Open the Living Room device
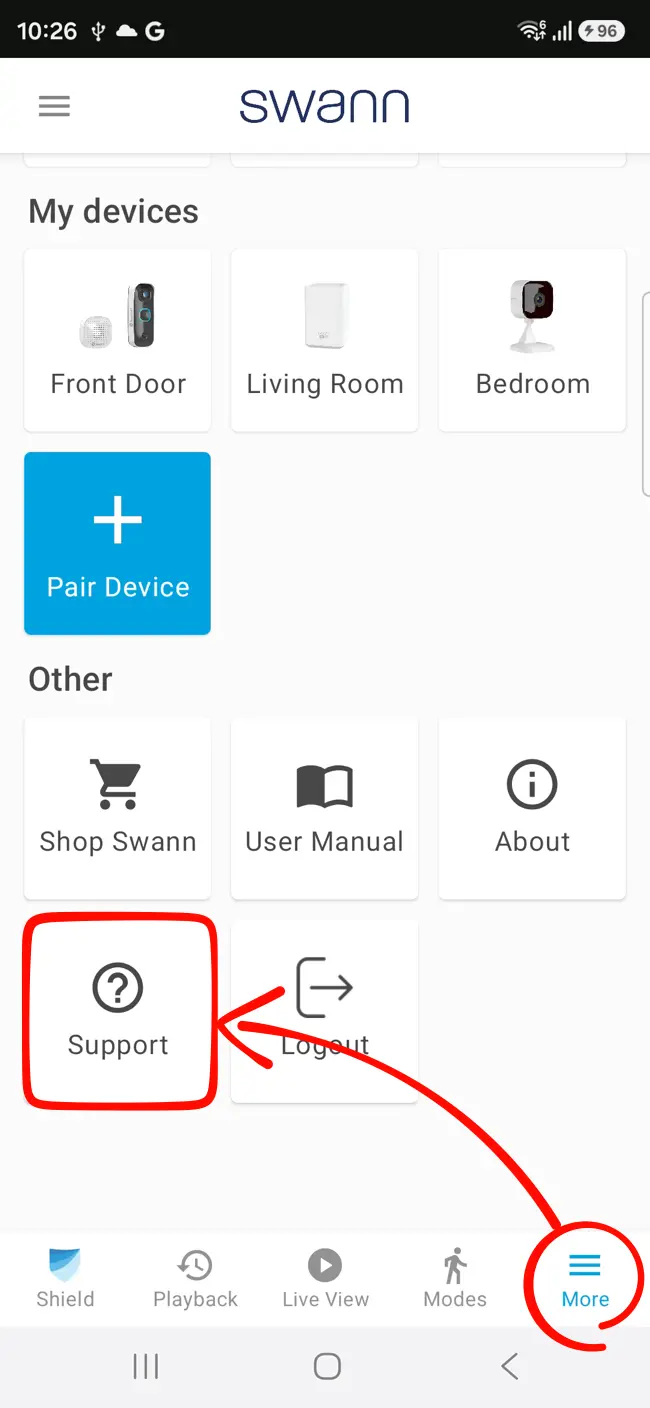The width and height of the screenshot is (650, 1408). tap(325, 341)
